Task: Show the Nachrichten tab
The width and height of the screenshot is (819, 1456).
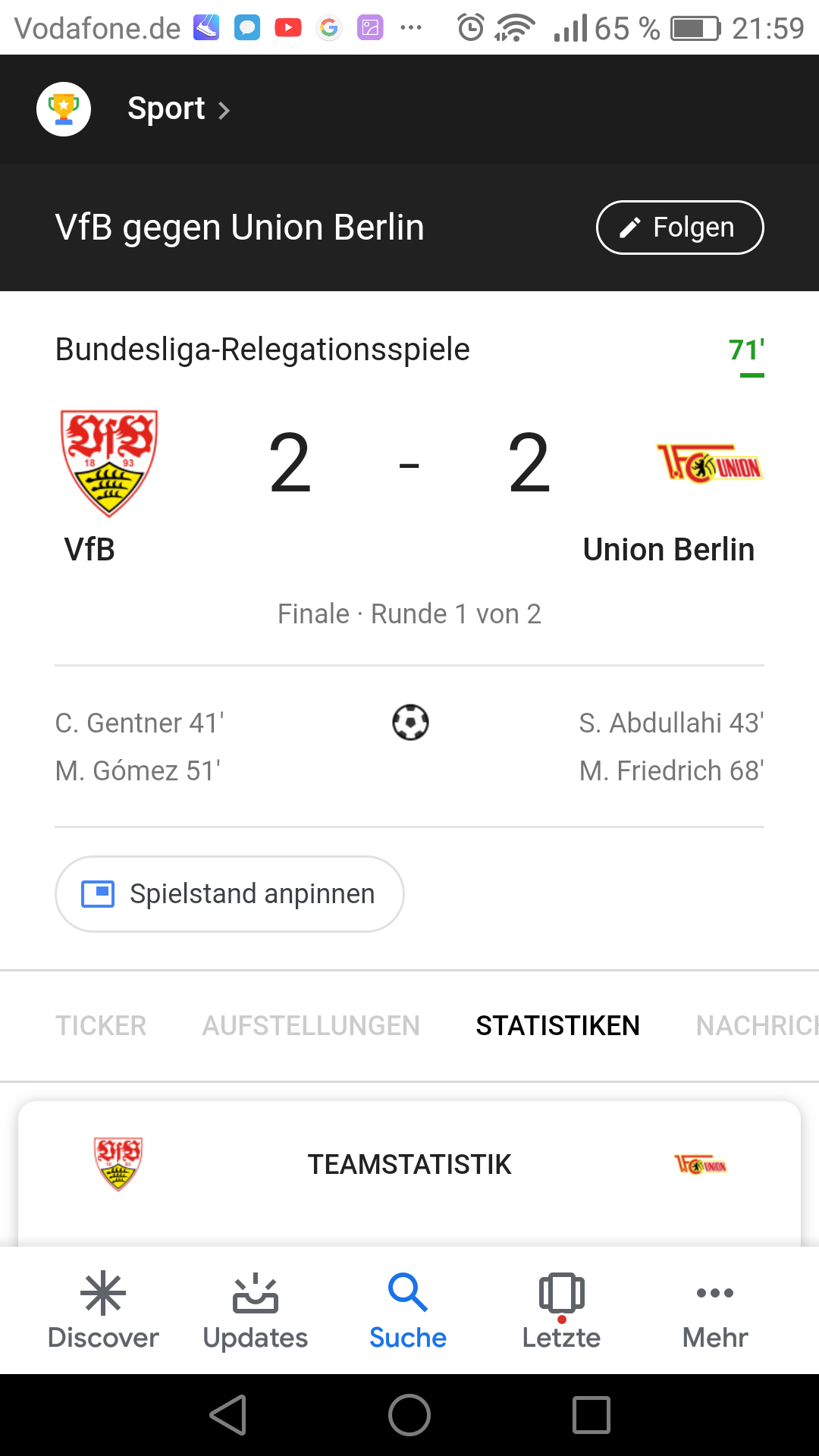Action: tap(757, 1025)
